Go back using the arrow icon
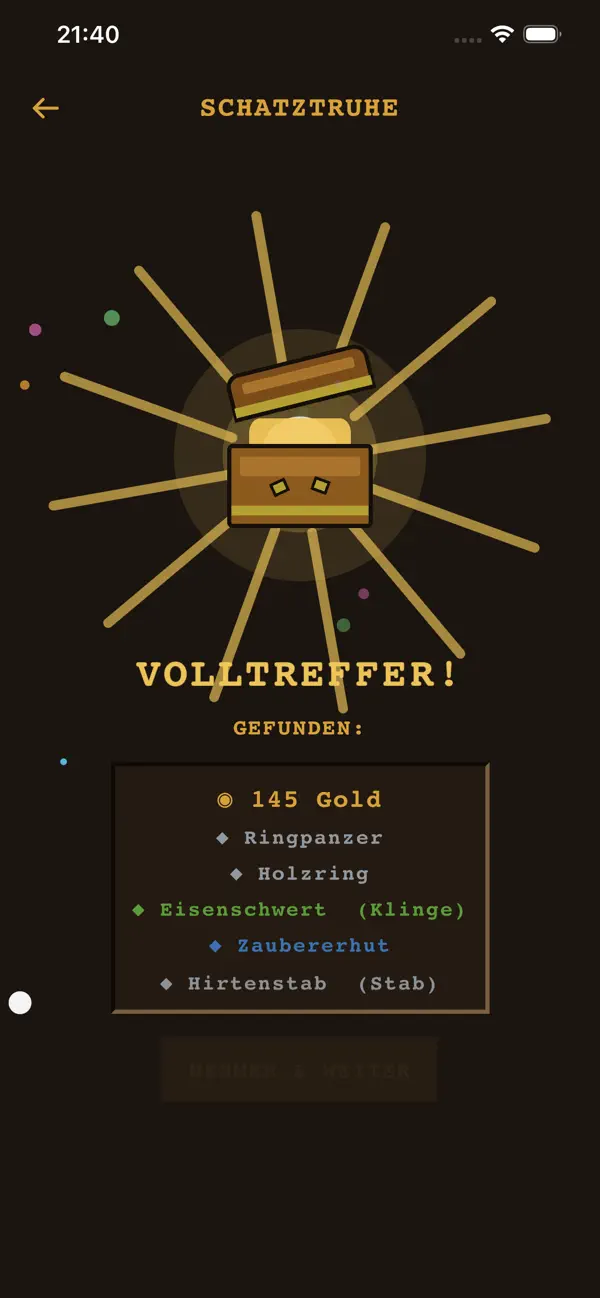 45,108
